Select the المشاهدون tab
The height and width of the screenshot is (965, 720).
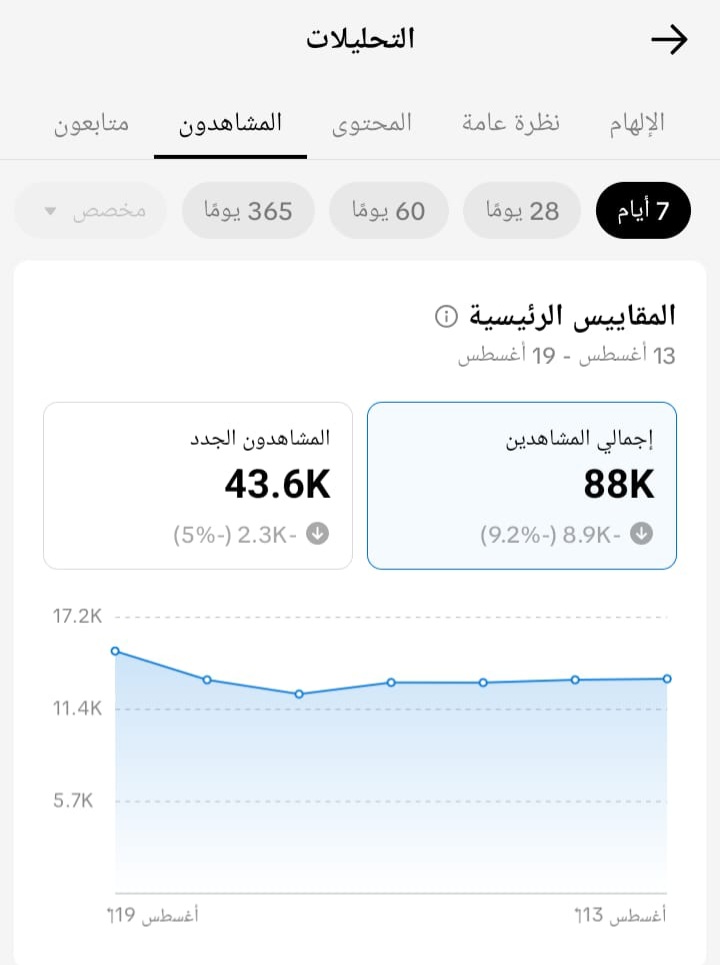(230, 123)
